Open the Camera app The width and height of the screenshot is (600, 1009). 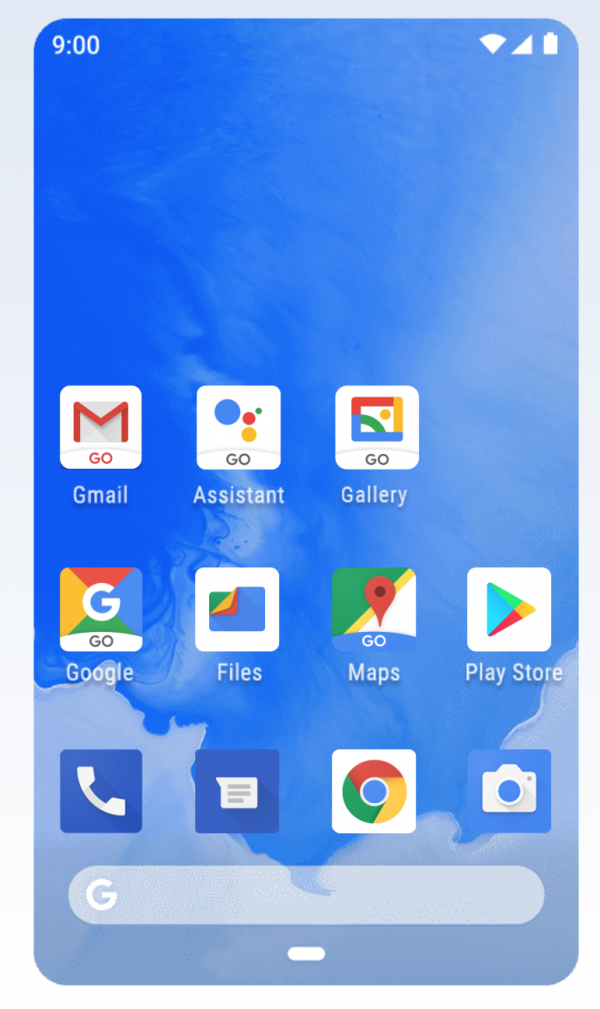[x=509, y=791]
